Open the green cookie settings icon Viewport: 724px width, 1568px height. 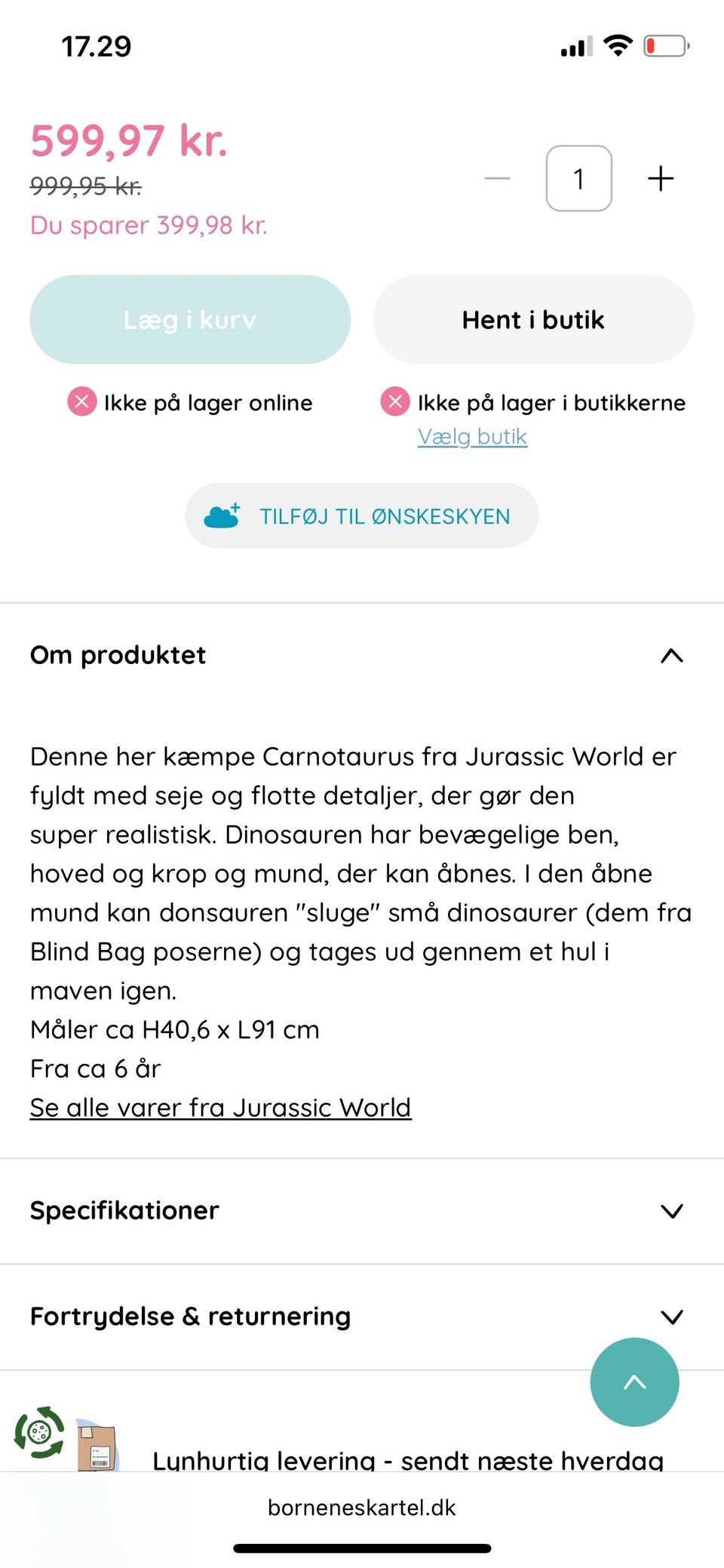(x=39, y=1431)
